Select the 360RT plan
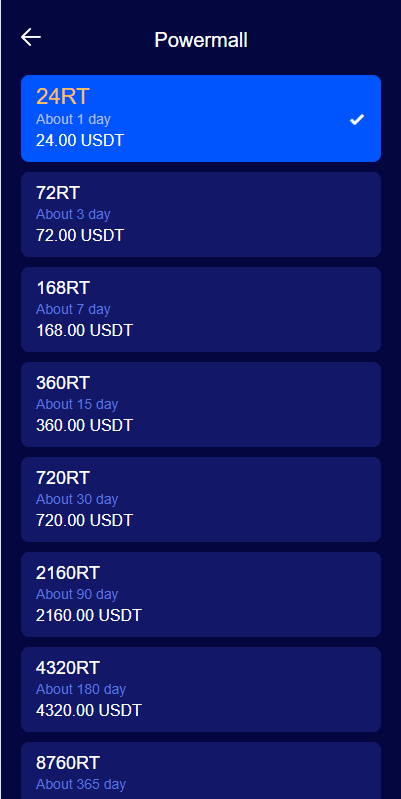 click(x=201, y=404)
